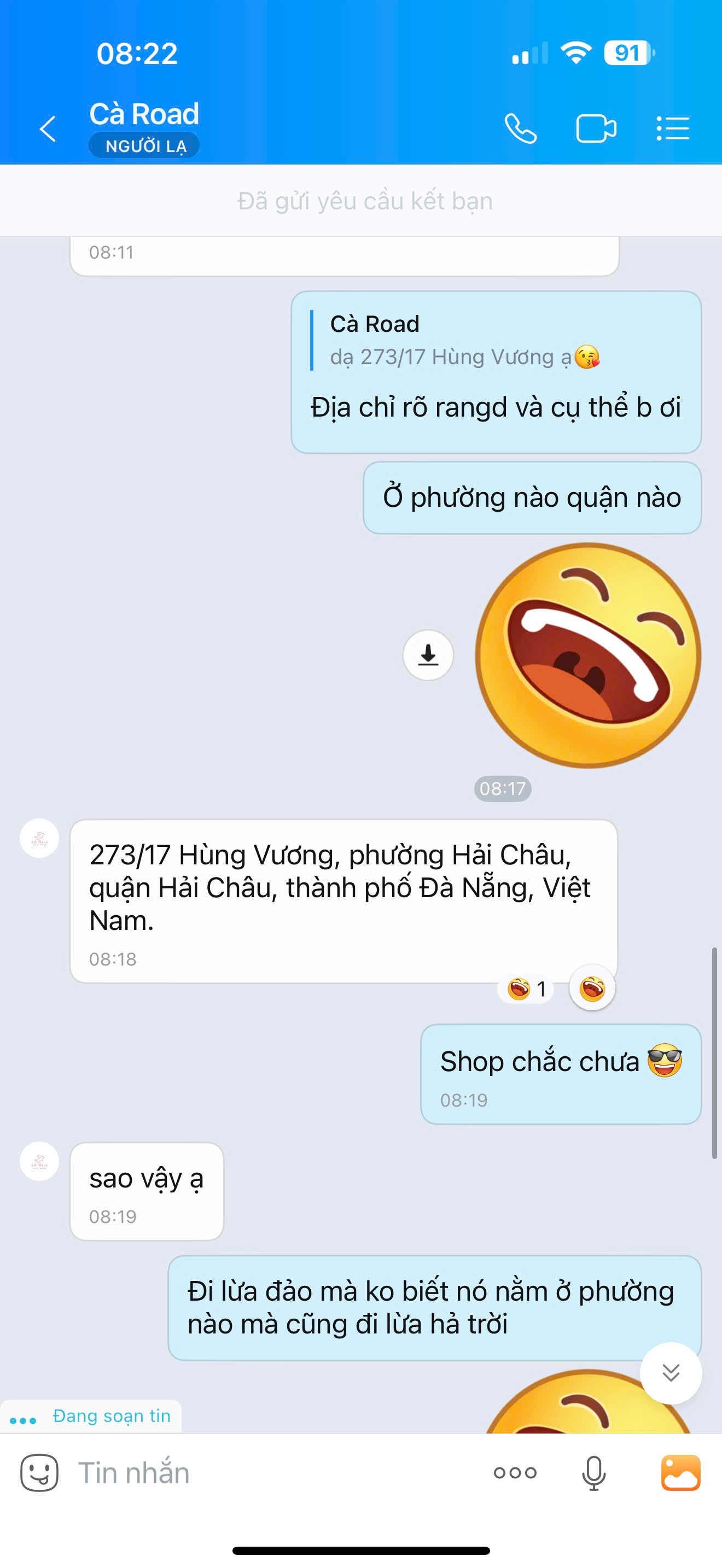This screenshot has width=722, height=1568.
Task: Start a video call with Cà Road
Action: tap(596, 128)
